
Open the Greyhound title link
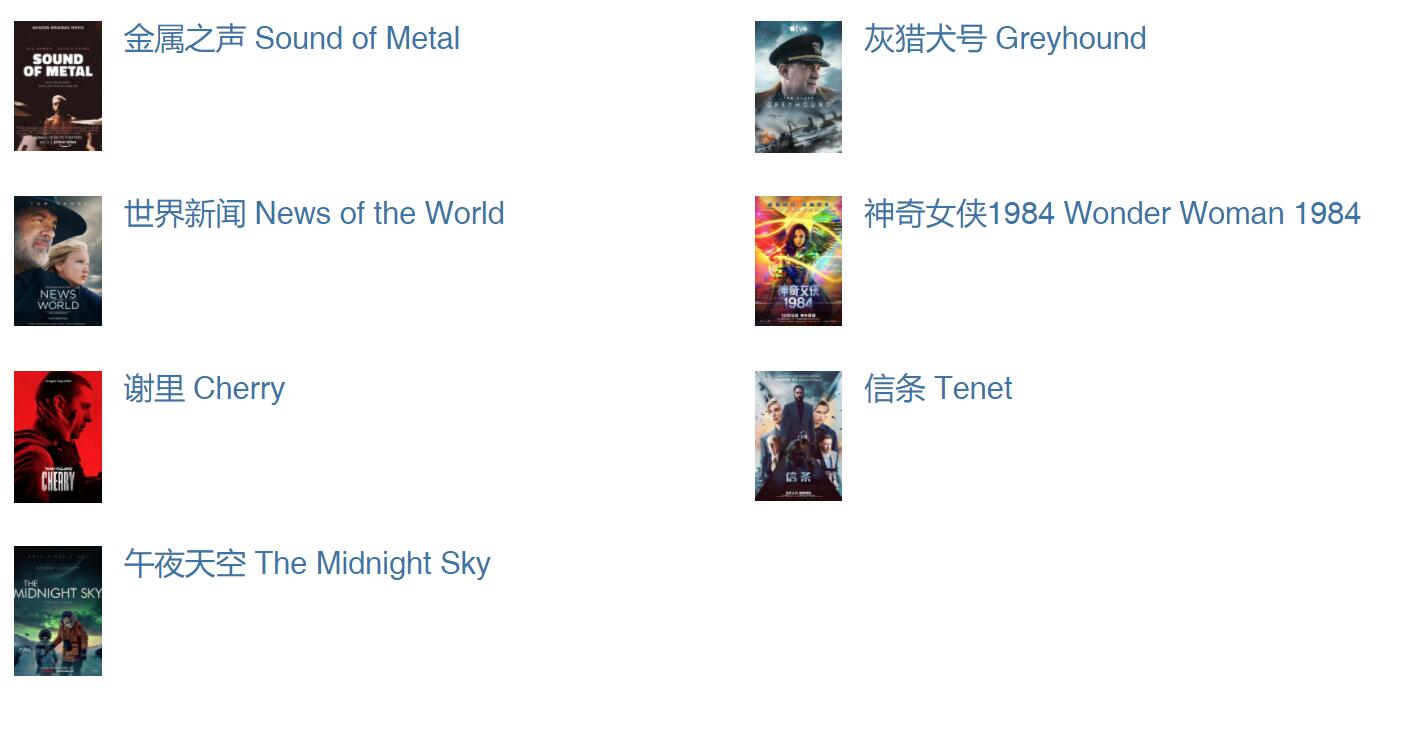pos(1004,39)
